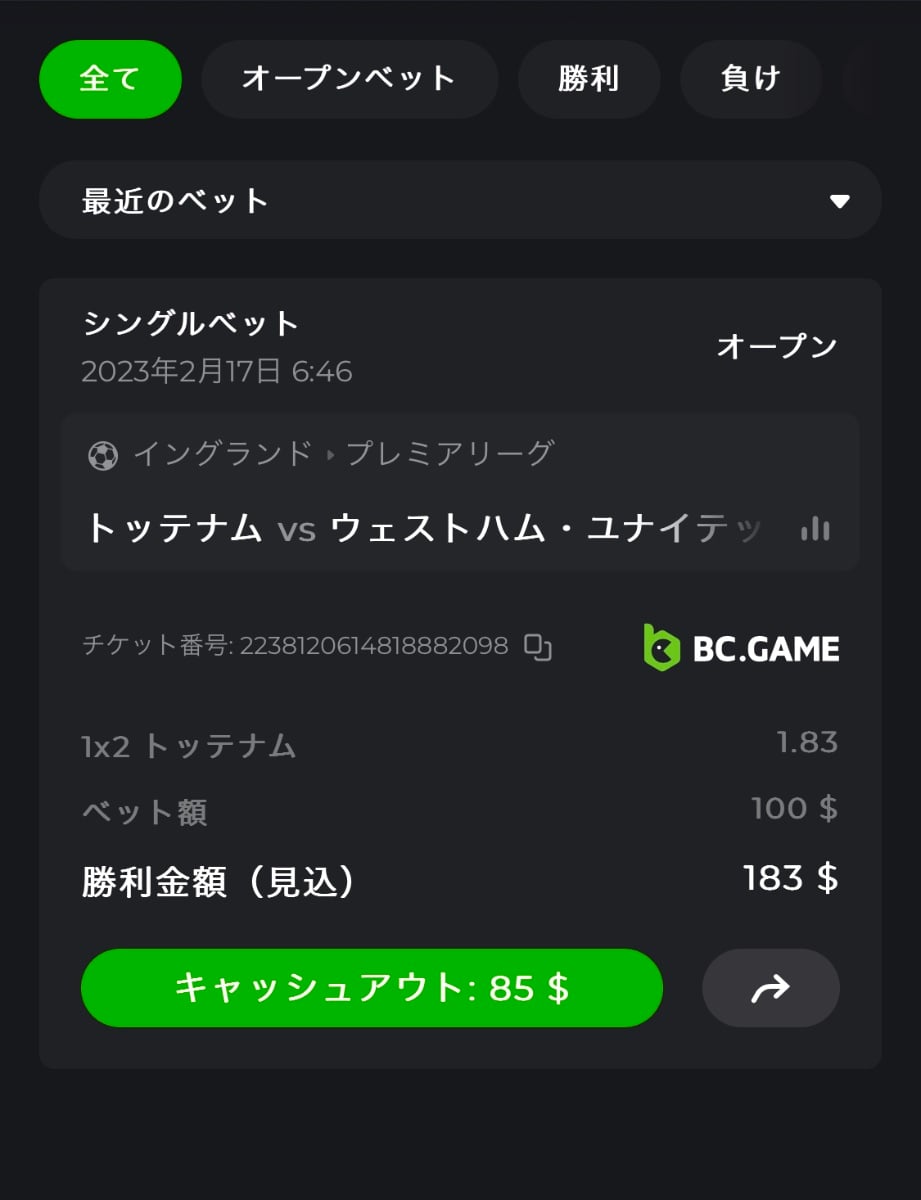The height and width of the screenshot is (1200, 921).
Task: Switch to the オープンベット filter
Action: (x=349, y=79)
